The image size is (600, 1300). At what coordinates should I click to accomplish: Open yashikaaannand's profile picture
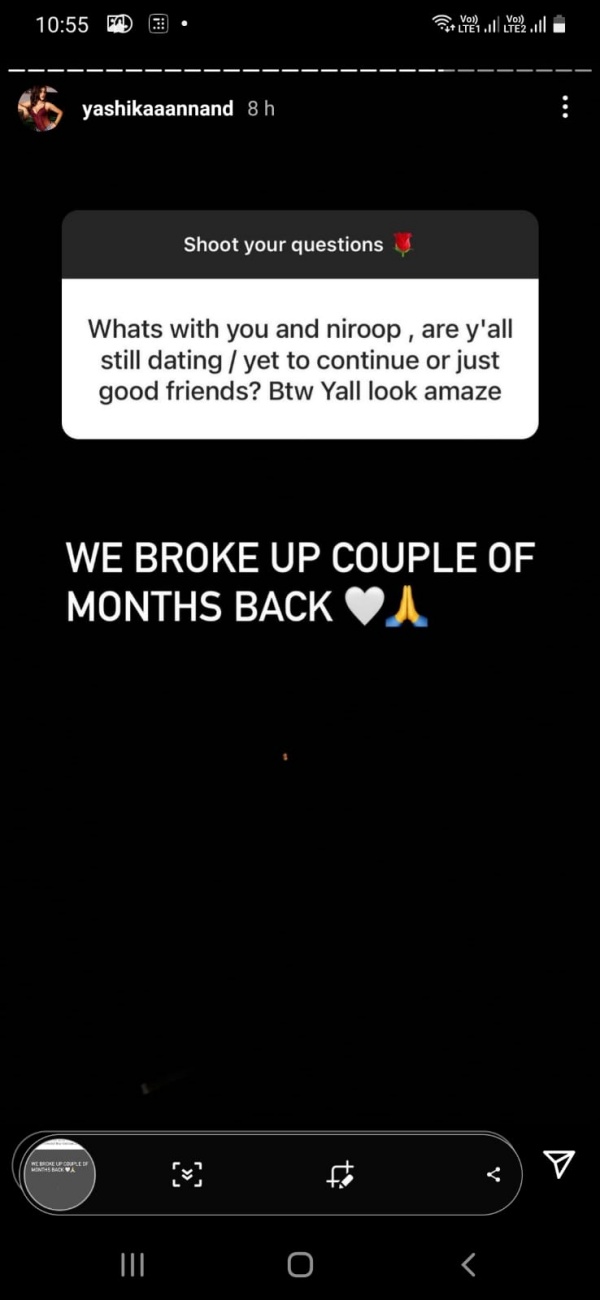[40, 108]
